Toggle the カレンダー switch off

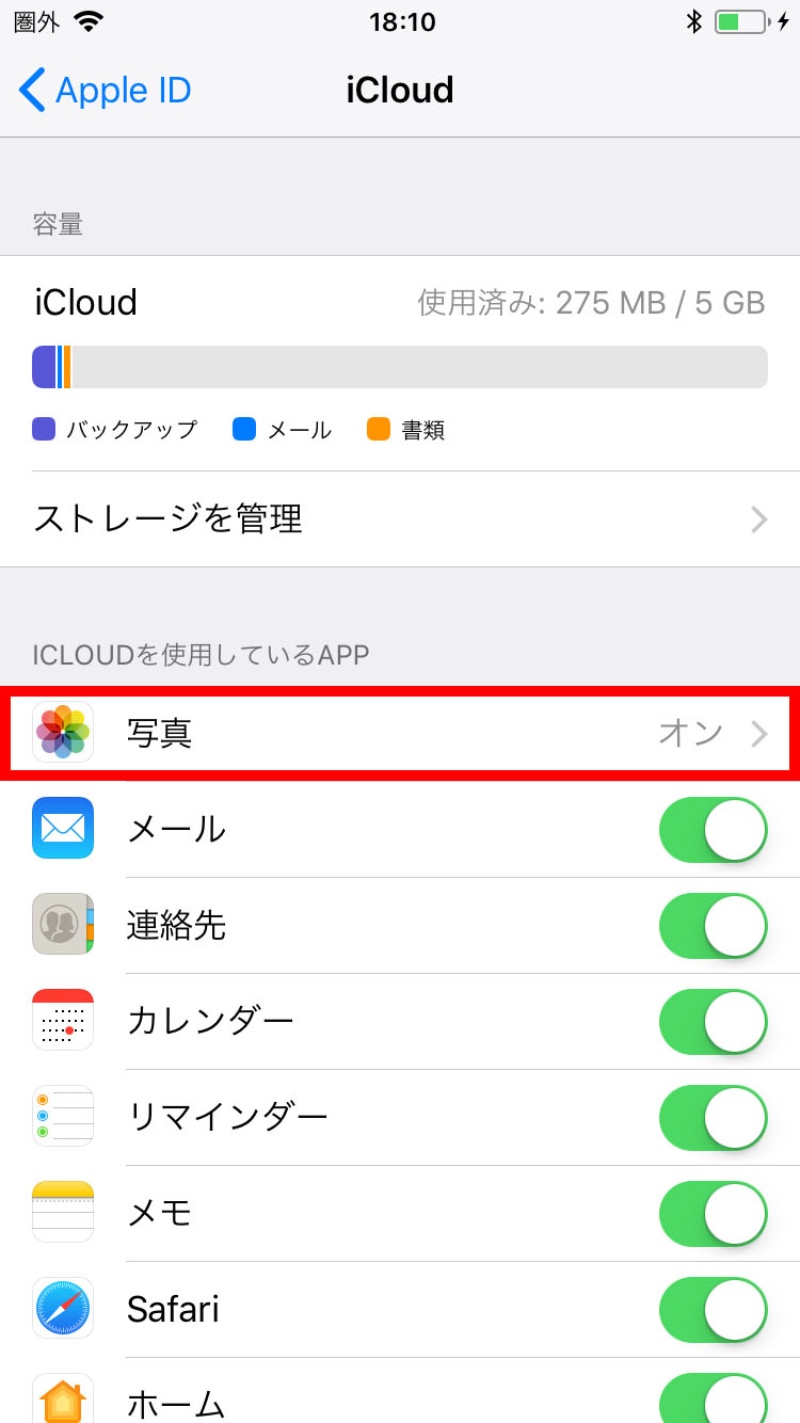click(712, 1022)
